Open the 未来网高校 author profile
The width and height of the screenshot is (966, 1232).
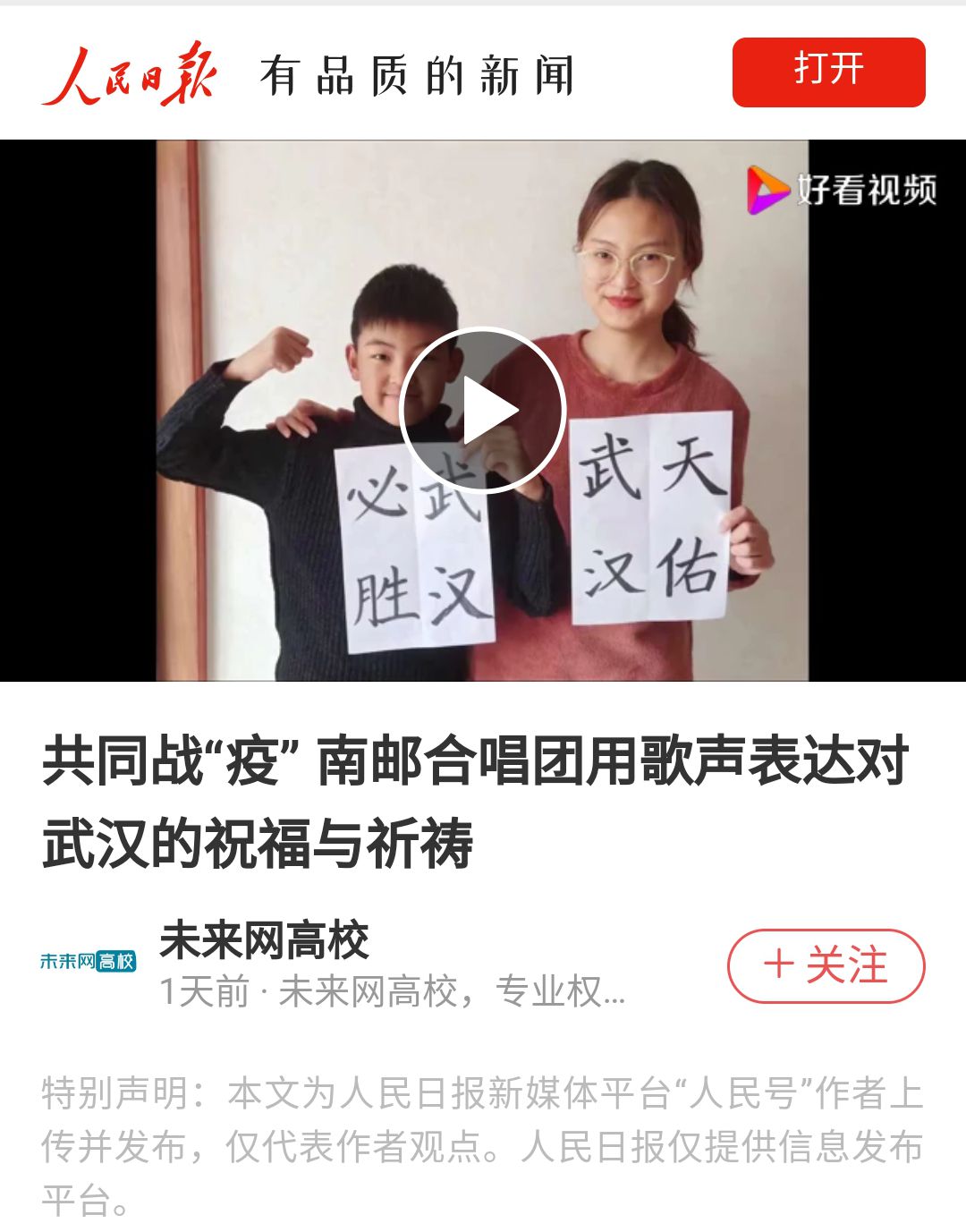tap(265, 941)
